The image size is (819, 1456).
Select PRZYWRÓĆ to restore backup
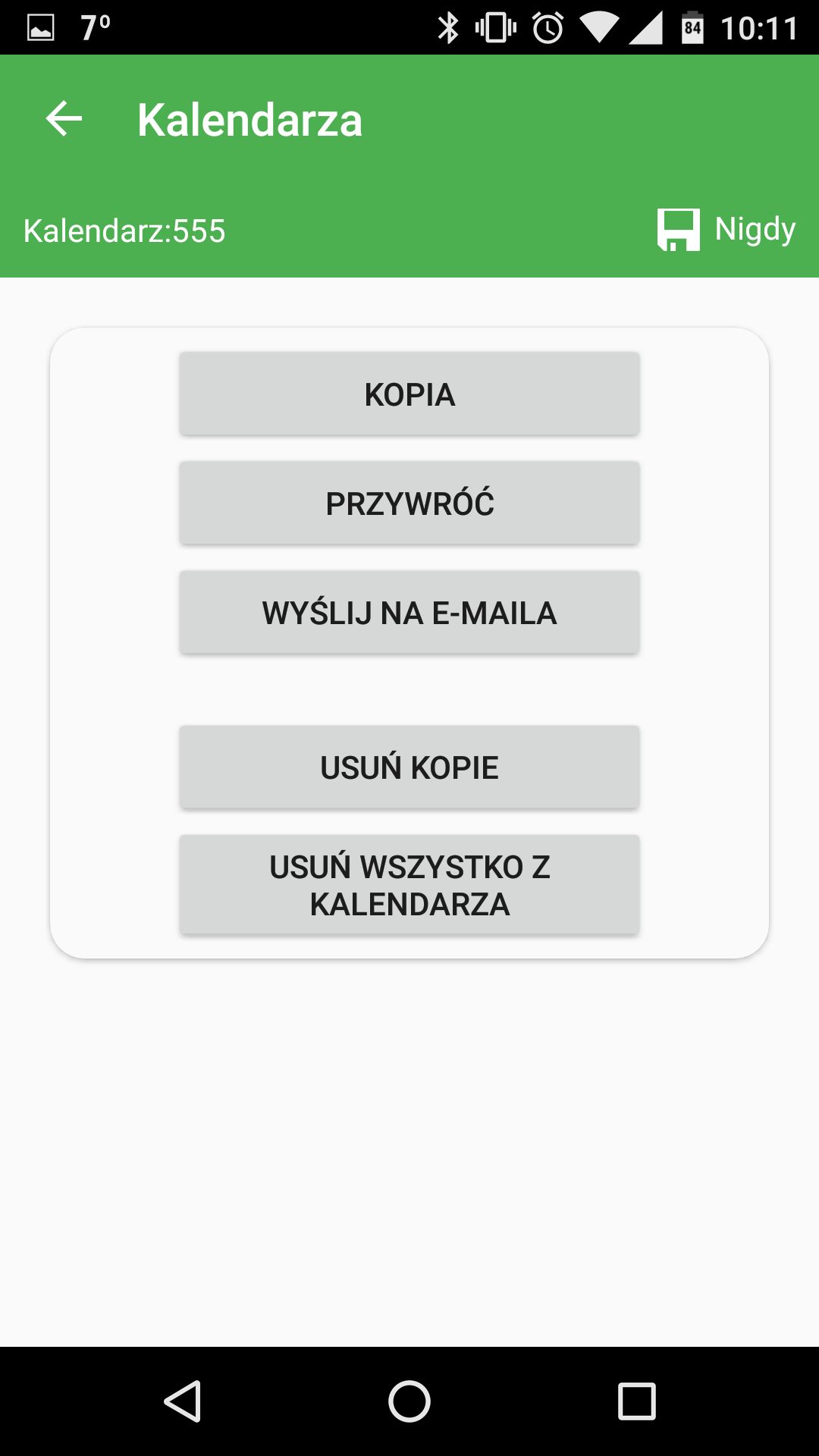click(409, 503)
